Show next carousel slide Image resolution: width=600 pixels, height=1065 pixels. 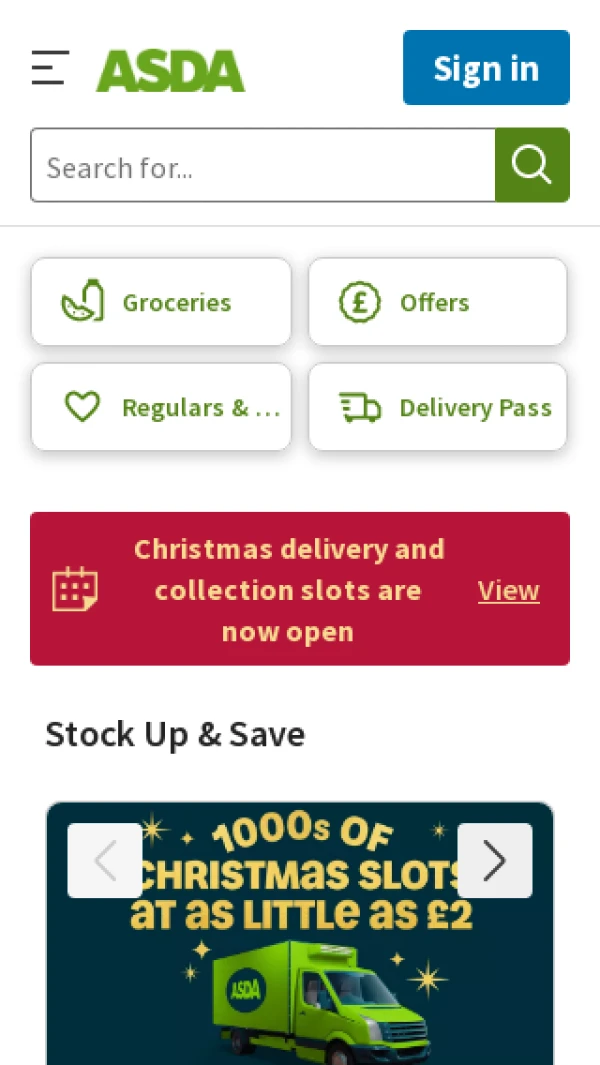(x=494, y=860)
